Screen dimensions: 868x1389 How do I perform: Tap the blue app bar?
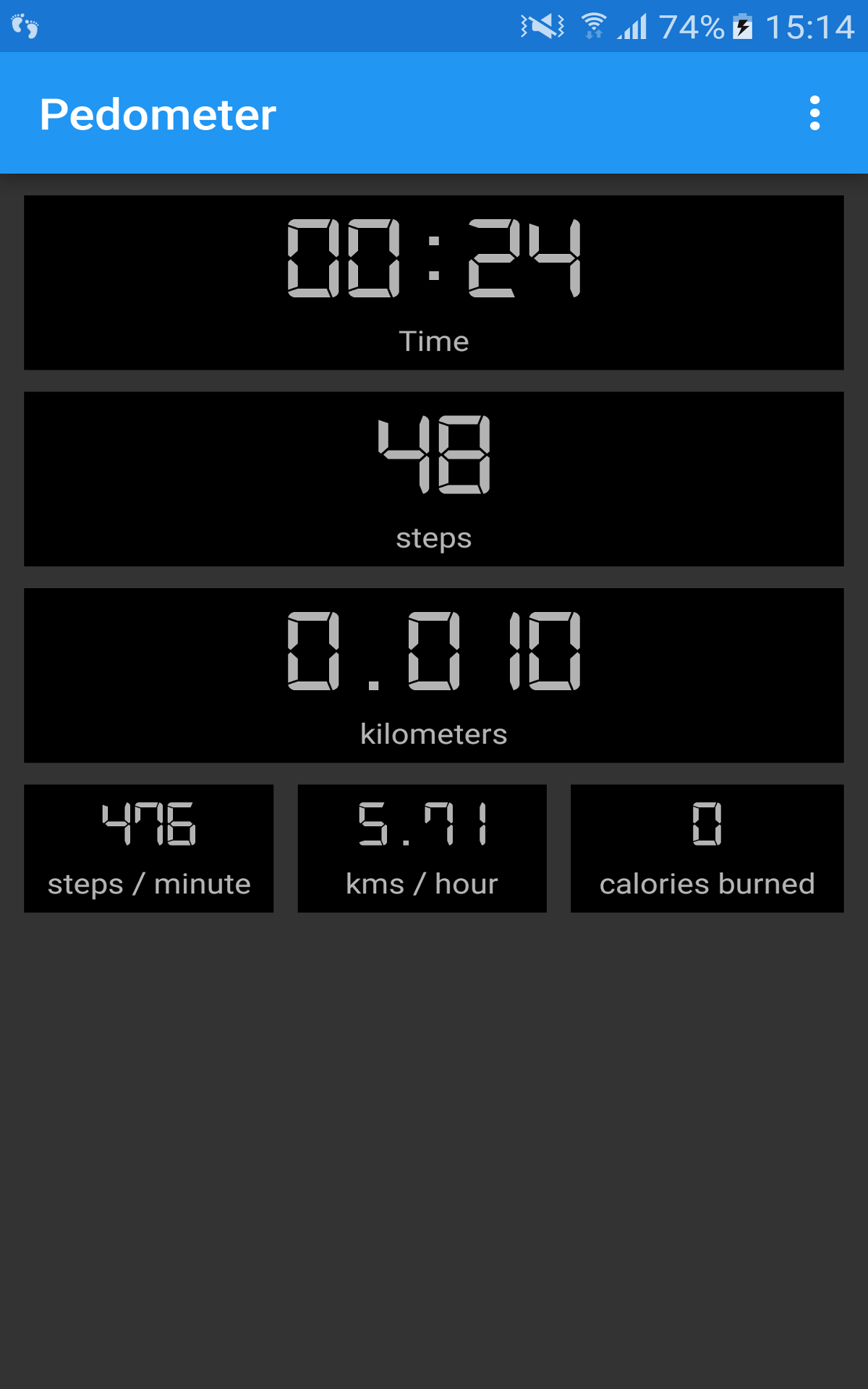[434, 113]
